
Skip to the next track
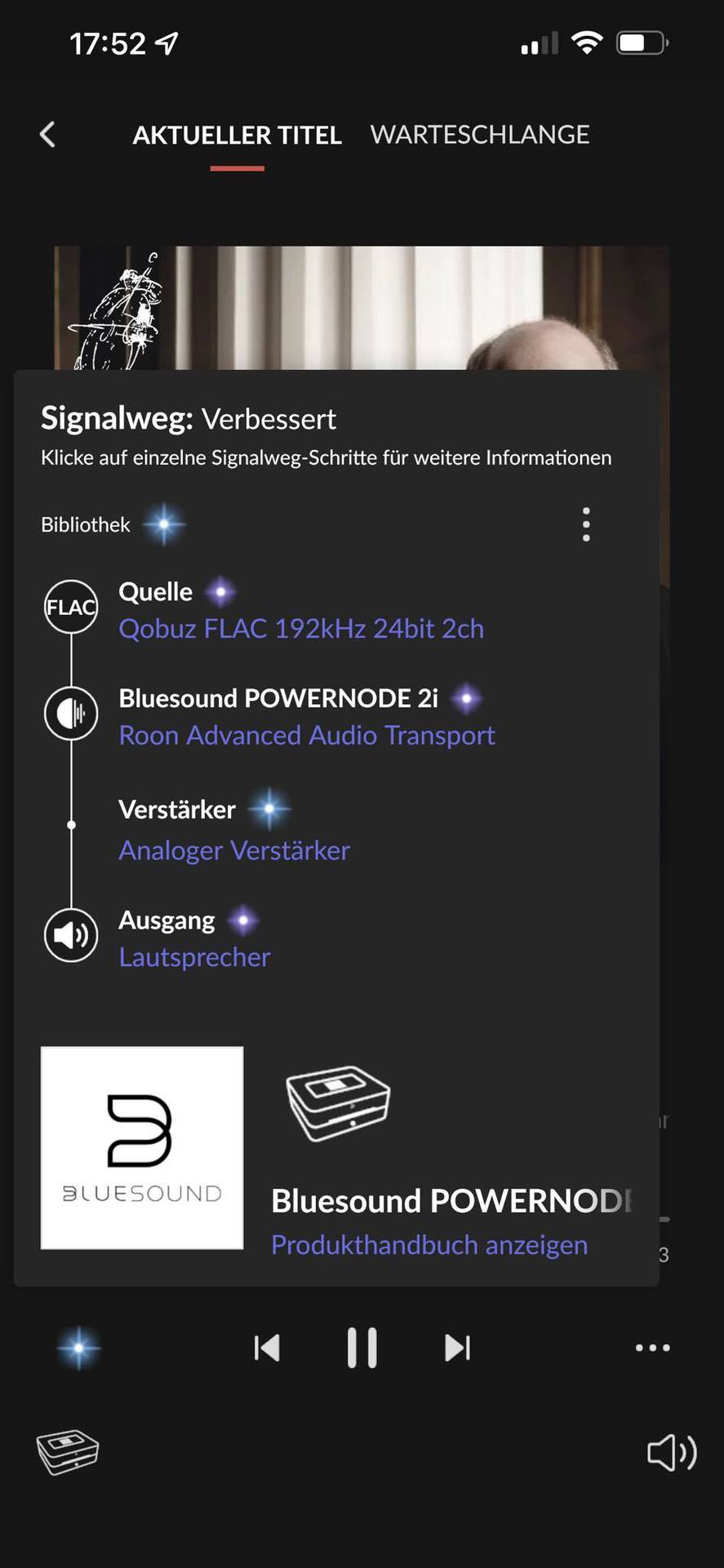point(457,1347)
